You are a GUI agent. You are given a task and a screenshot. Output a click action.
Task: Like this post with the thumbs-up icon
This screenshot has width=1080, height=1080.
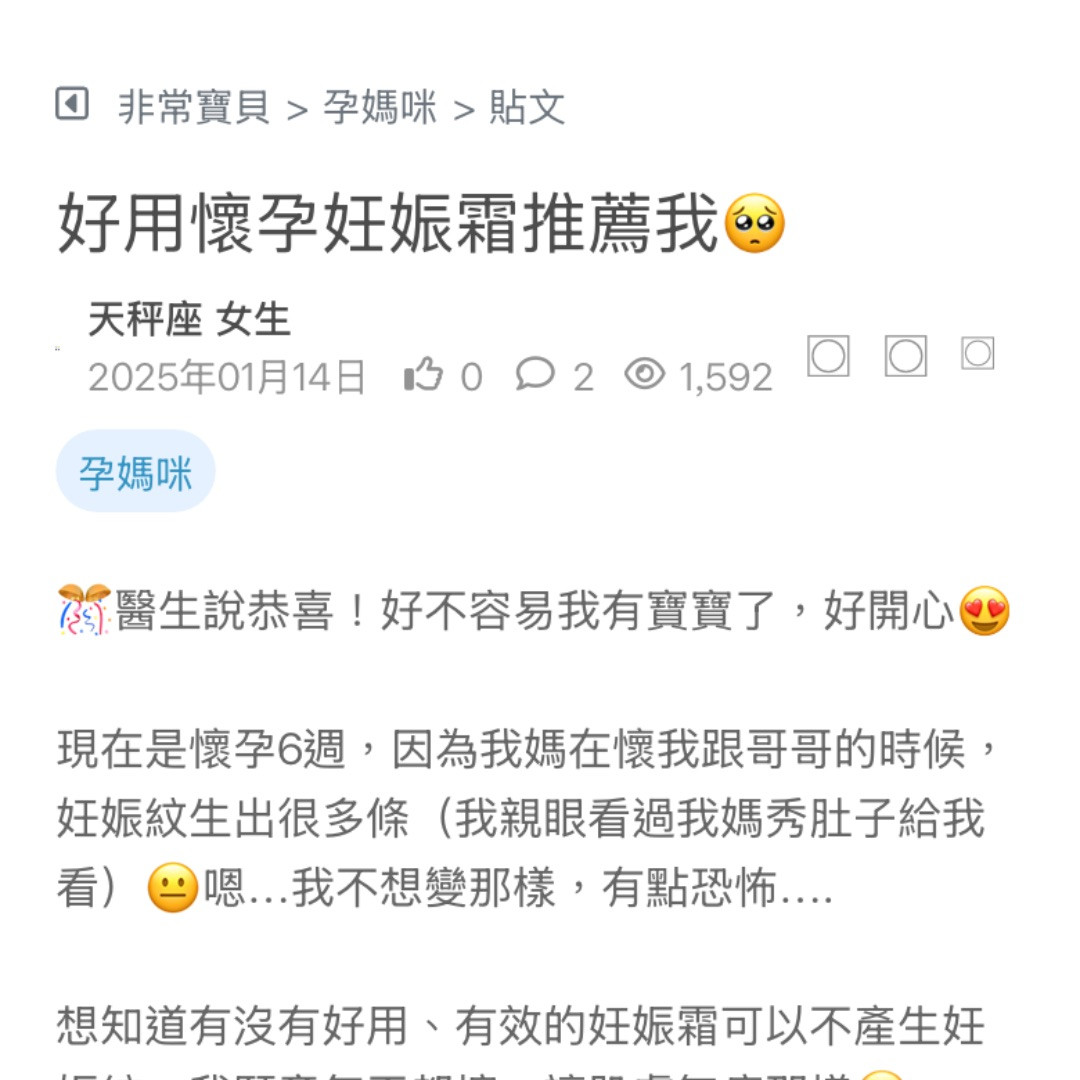click(x=424, y=376)
